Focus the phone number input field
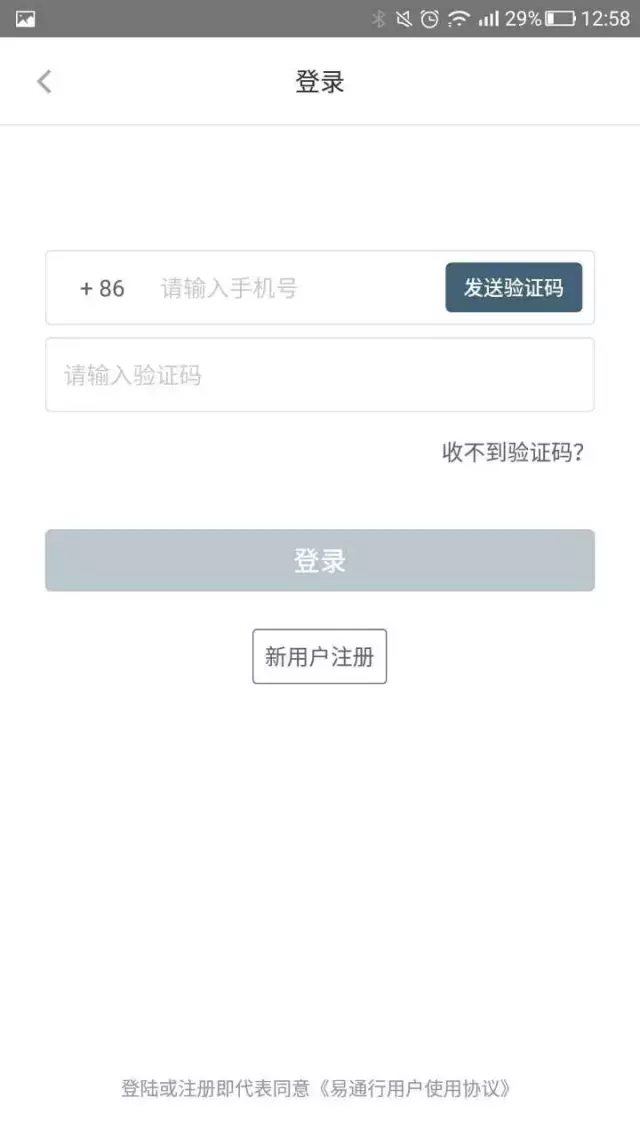The height and width of the screenshot is (1138, 640). [x=290, y=289]
